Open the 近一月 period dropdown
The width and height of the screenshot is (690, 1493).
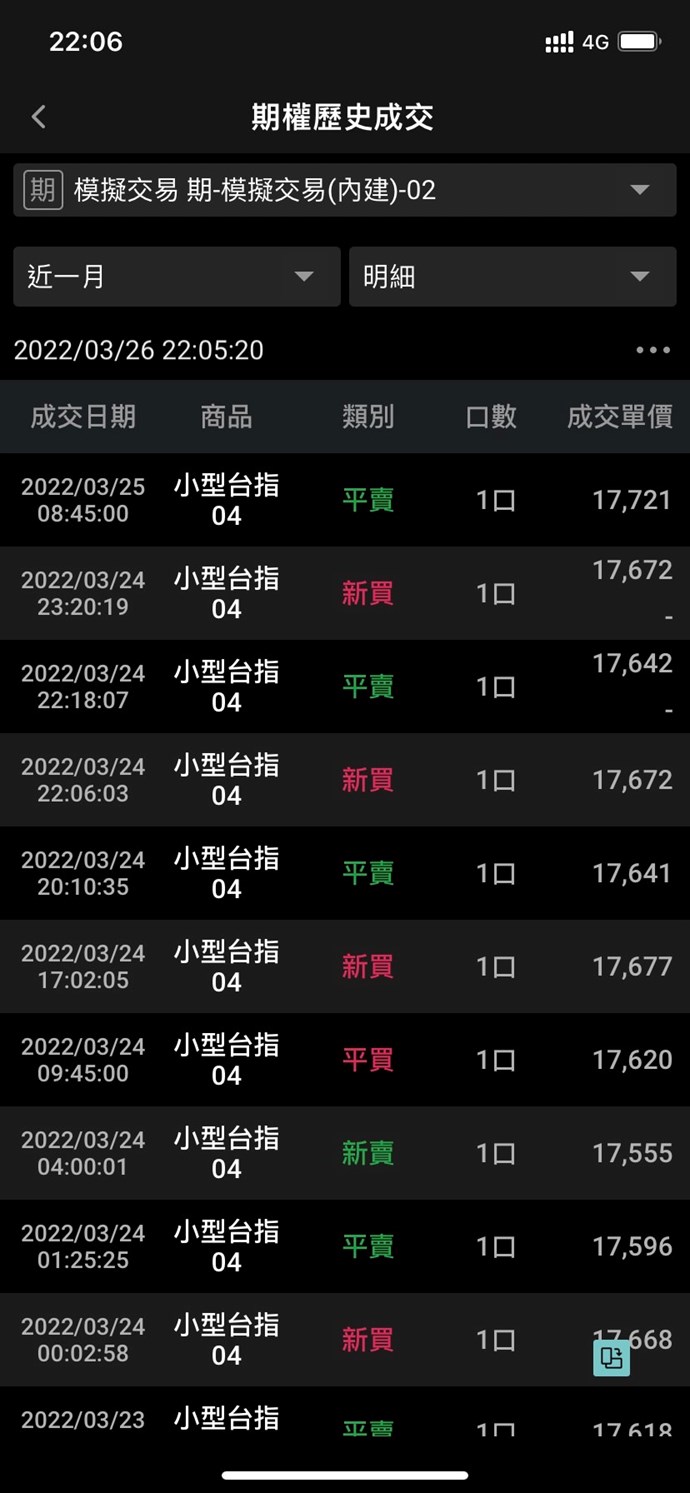point(176,277)
